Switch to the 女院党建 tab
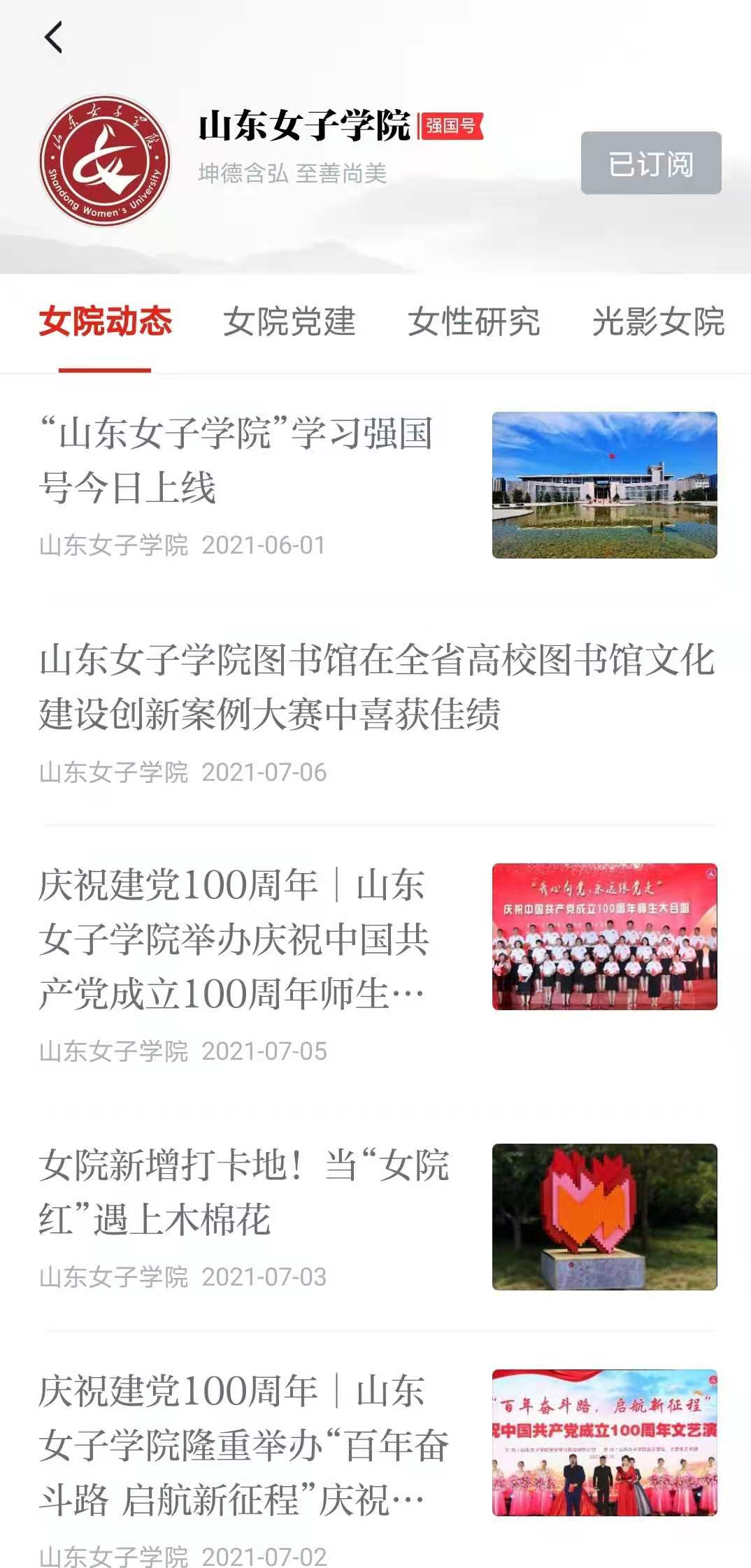 (x=289, y=322)
